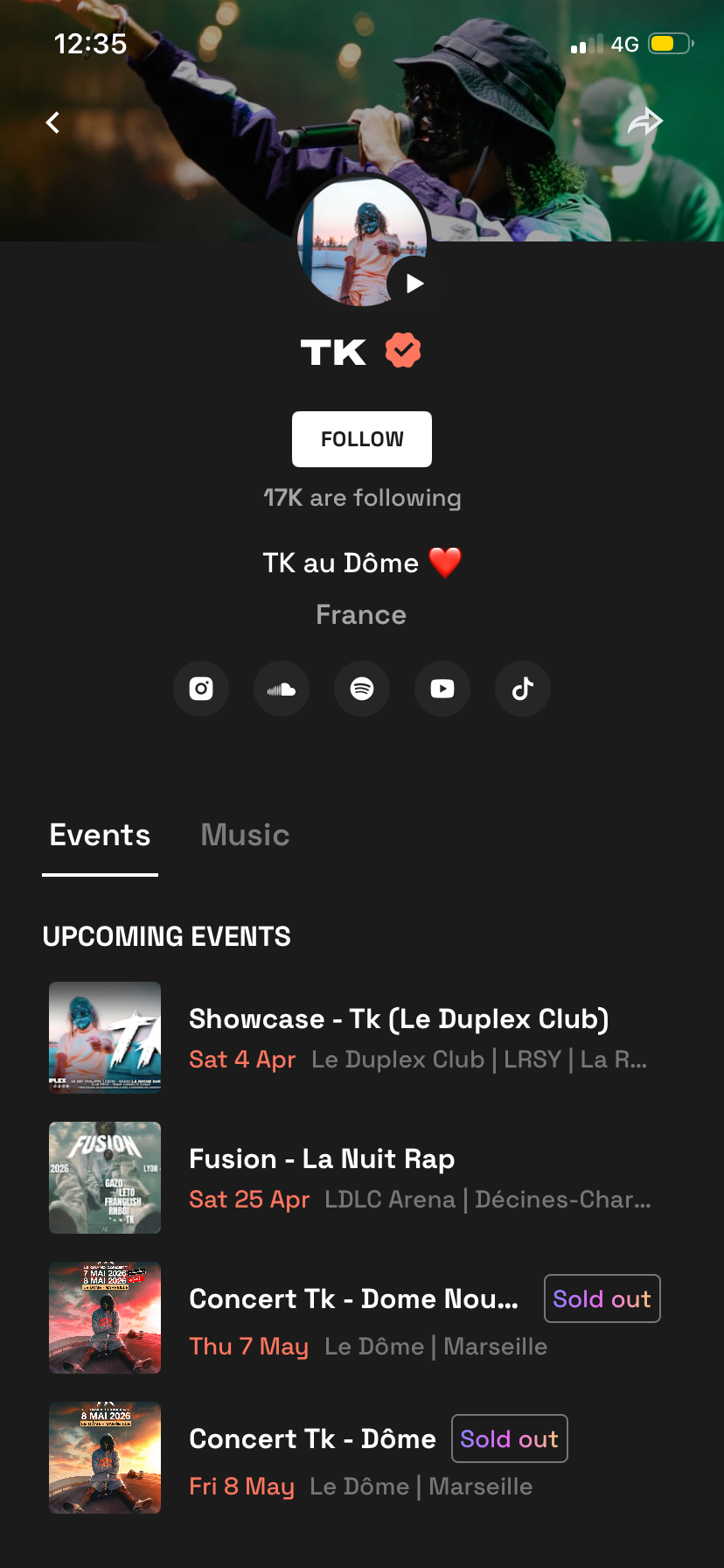Share TK's artist profile
The height and width of the screenshot is (1568, 724).
click(x=645, y=122)
